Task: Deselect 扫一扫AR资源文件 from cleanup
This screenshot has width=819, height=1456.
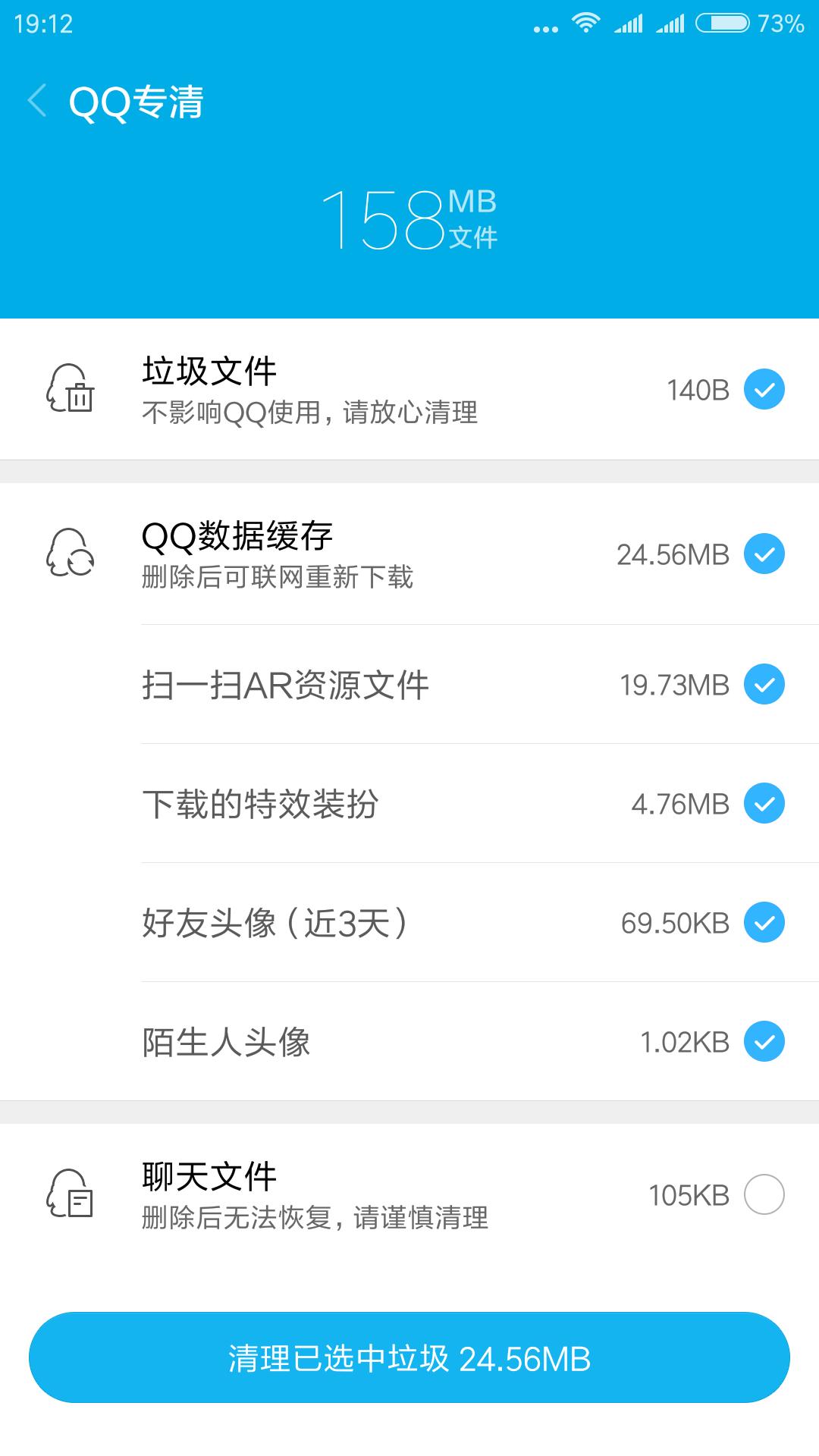Action: click(764, 684)
